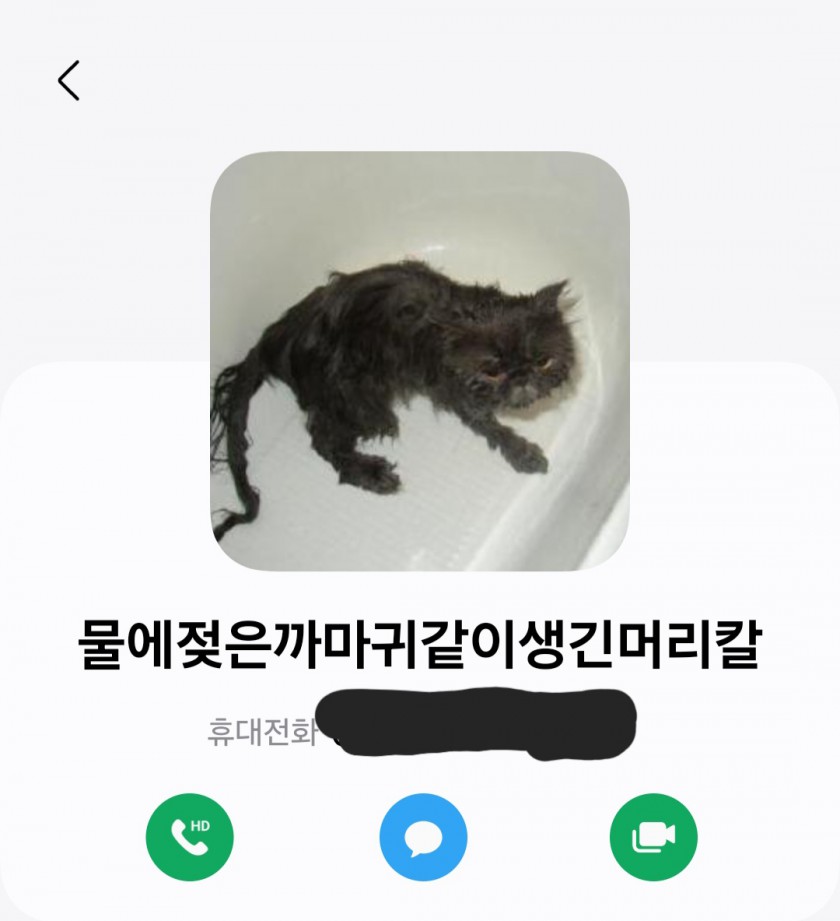Start a video call with this contact
The image size is (840, 921).
tap(654, 836)
